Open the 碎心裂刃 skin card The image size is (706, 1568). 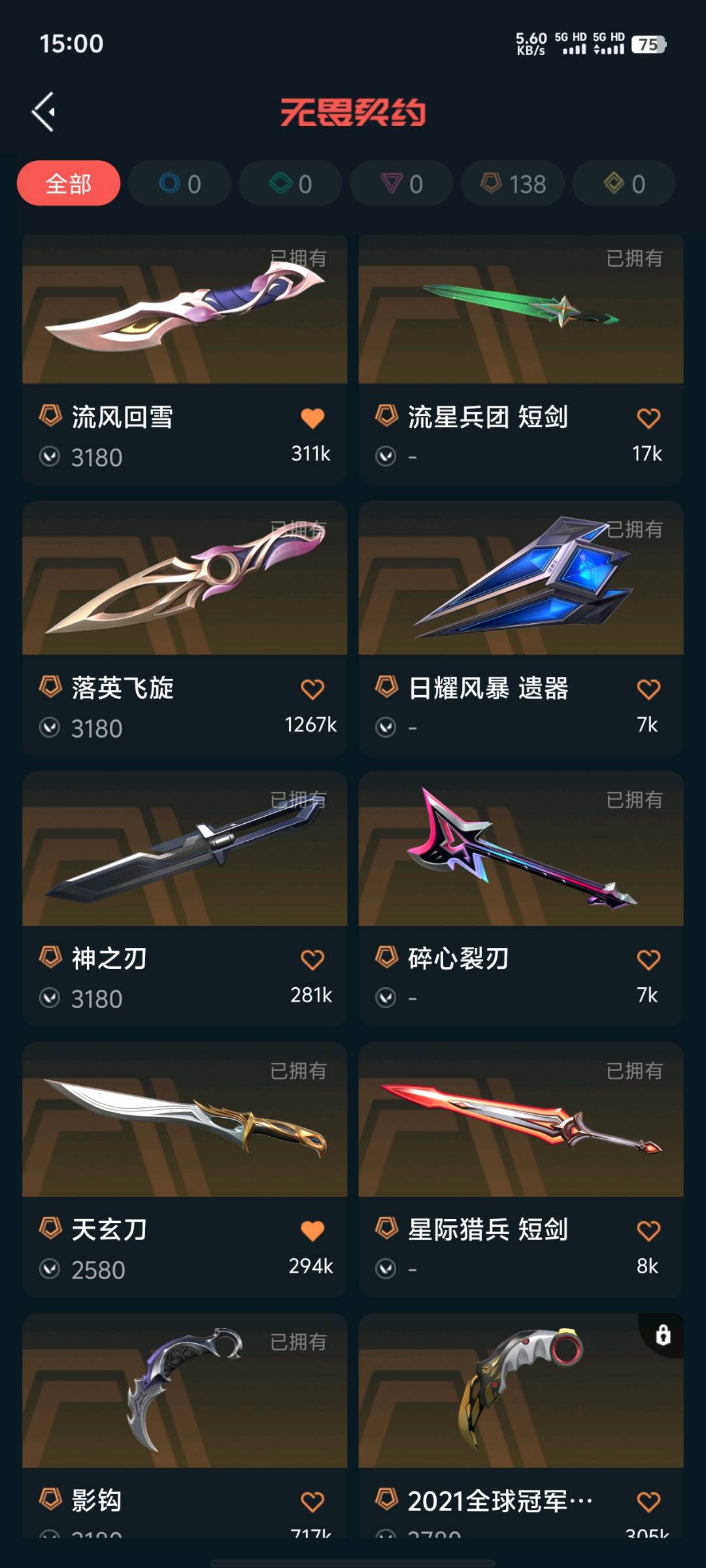pyautogui.click(x=521, y=899)
